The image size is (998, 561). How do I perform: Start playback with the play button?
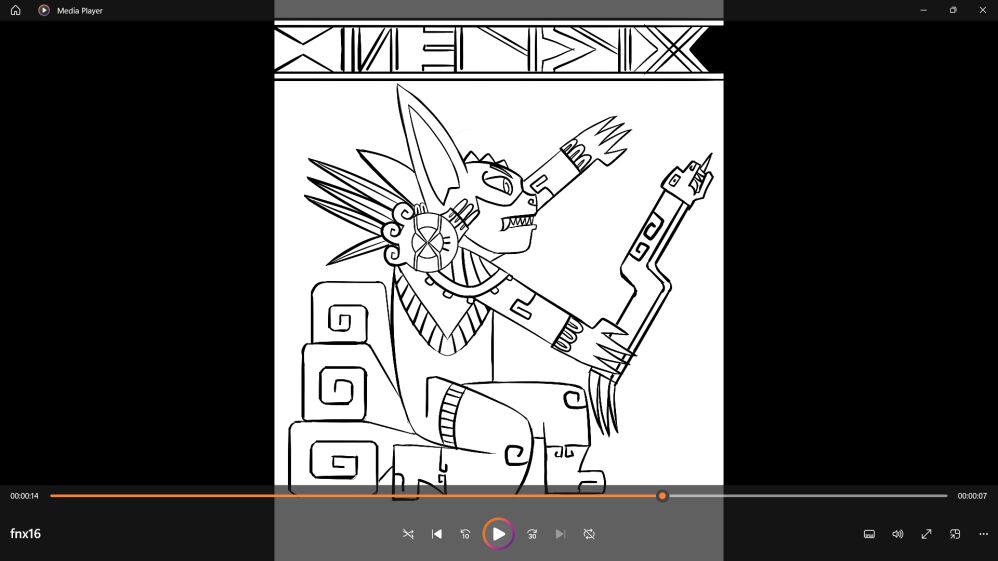point(499,534)
